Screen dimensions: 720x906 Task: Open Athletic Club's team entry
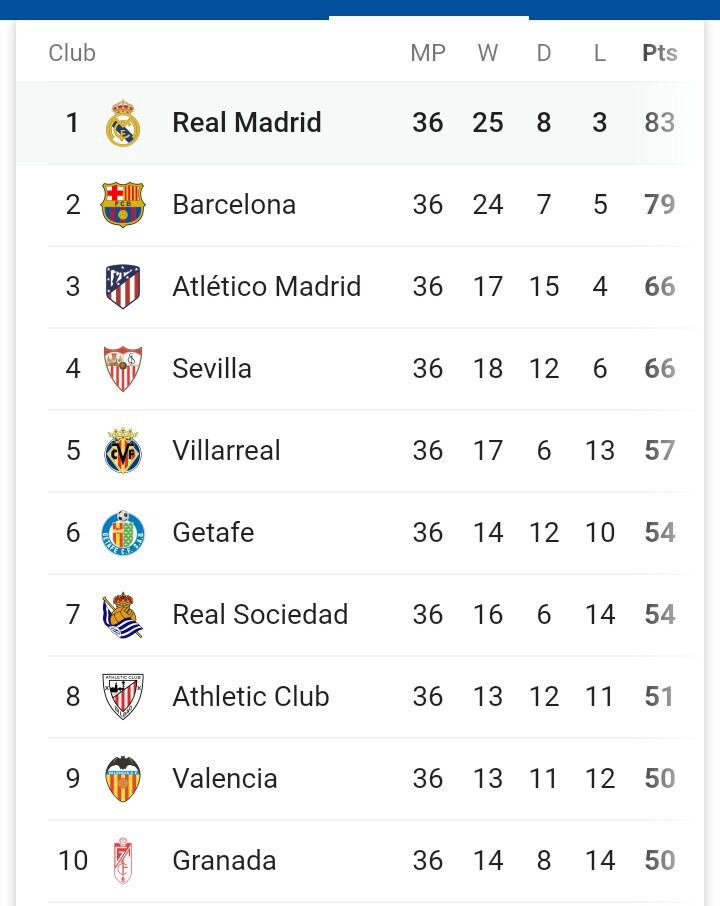tap(250, 697)
